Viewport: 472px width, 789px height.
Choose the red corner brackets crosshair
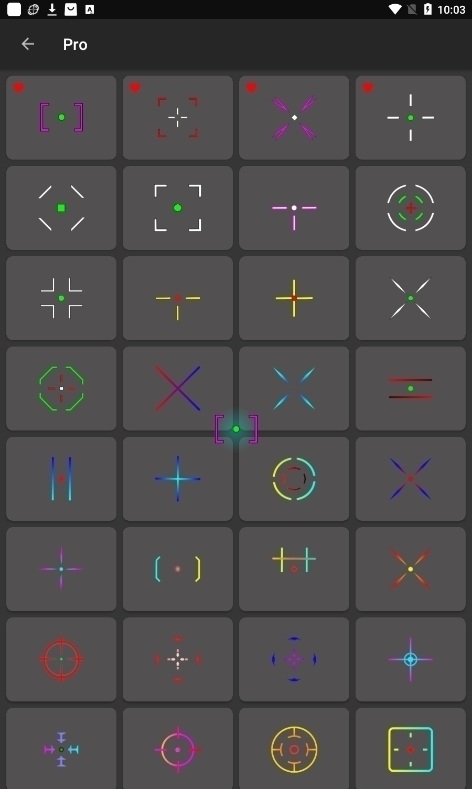pyautogui.click(x=178, y=118)
